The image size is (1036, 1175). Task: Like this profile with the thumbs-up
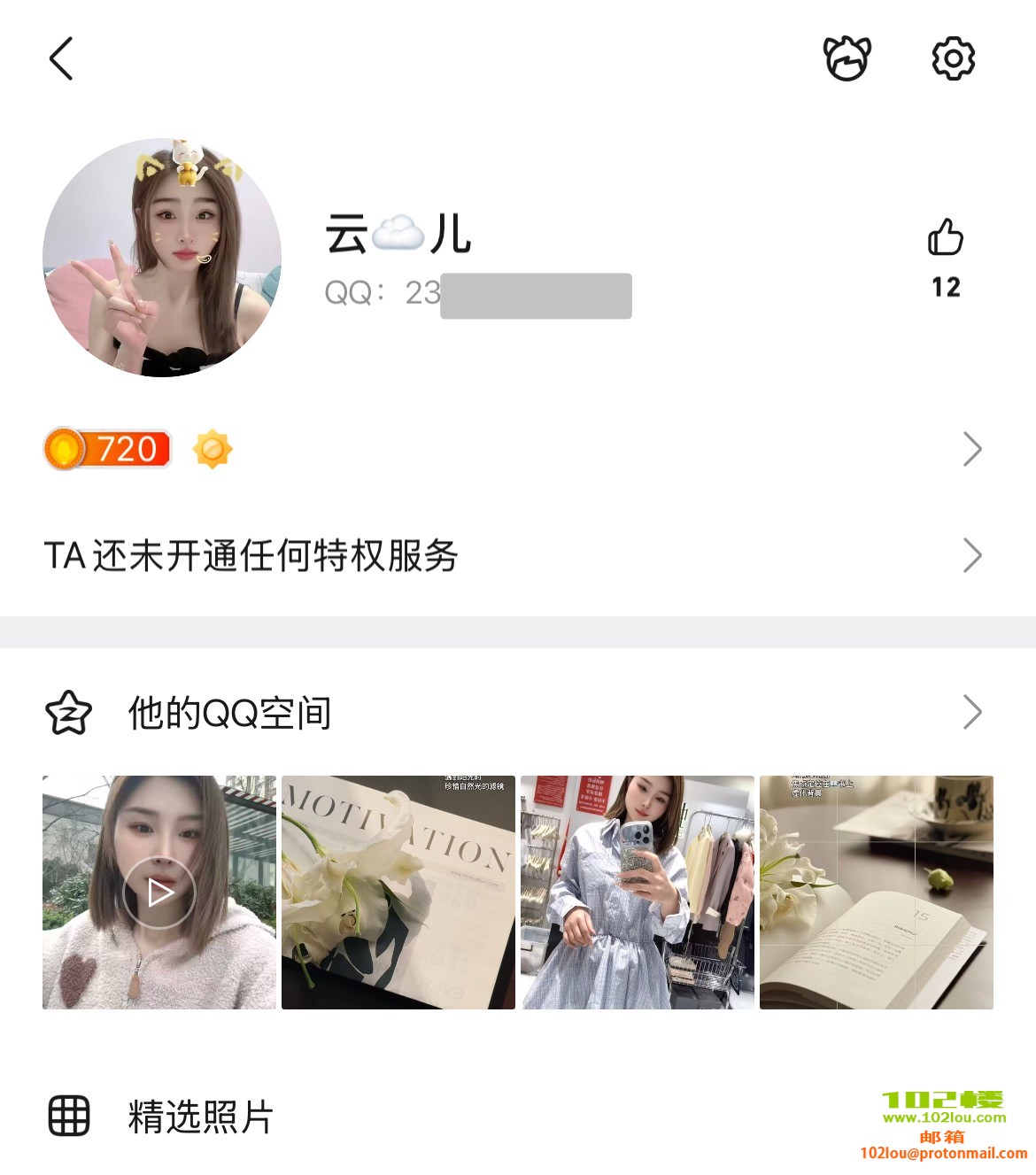(946, 238)
